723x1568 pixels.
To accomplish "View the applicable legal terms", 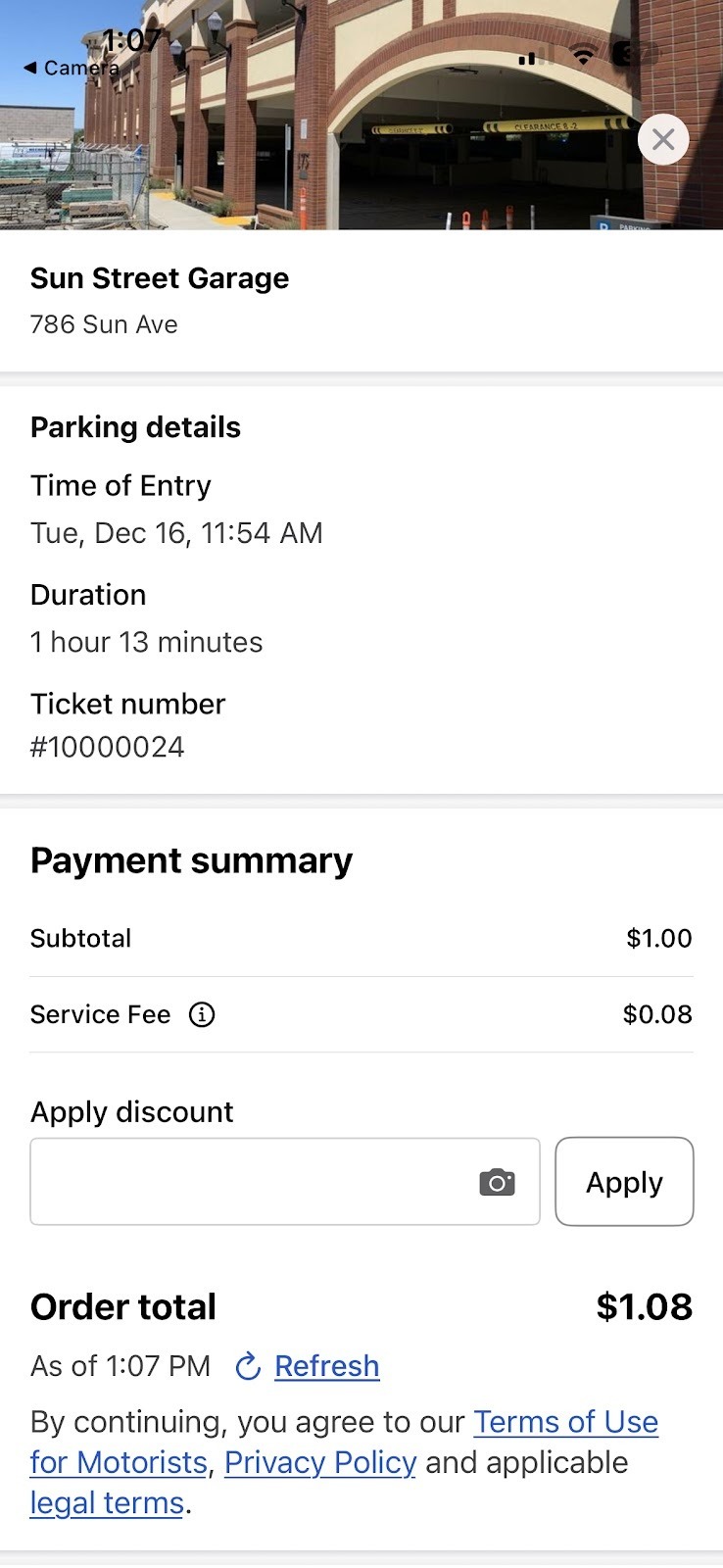I will tap(107, 1503).
